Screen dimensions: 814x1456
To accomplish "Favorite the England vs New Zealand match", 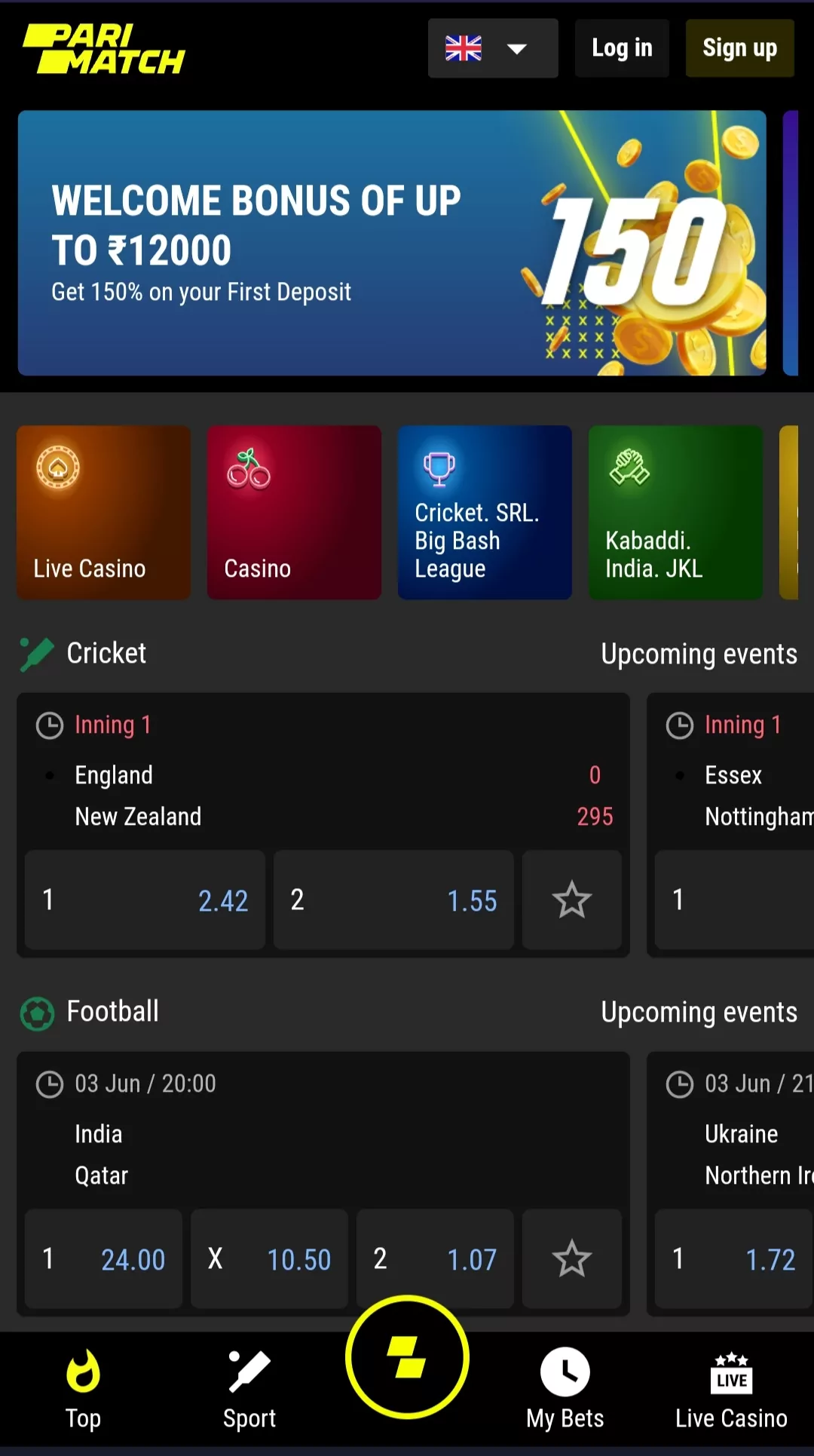I will coord(571,900).
